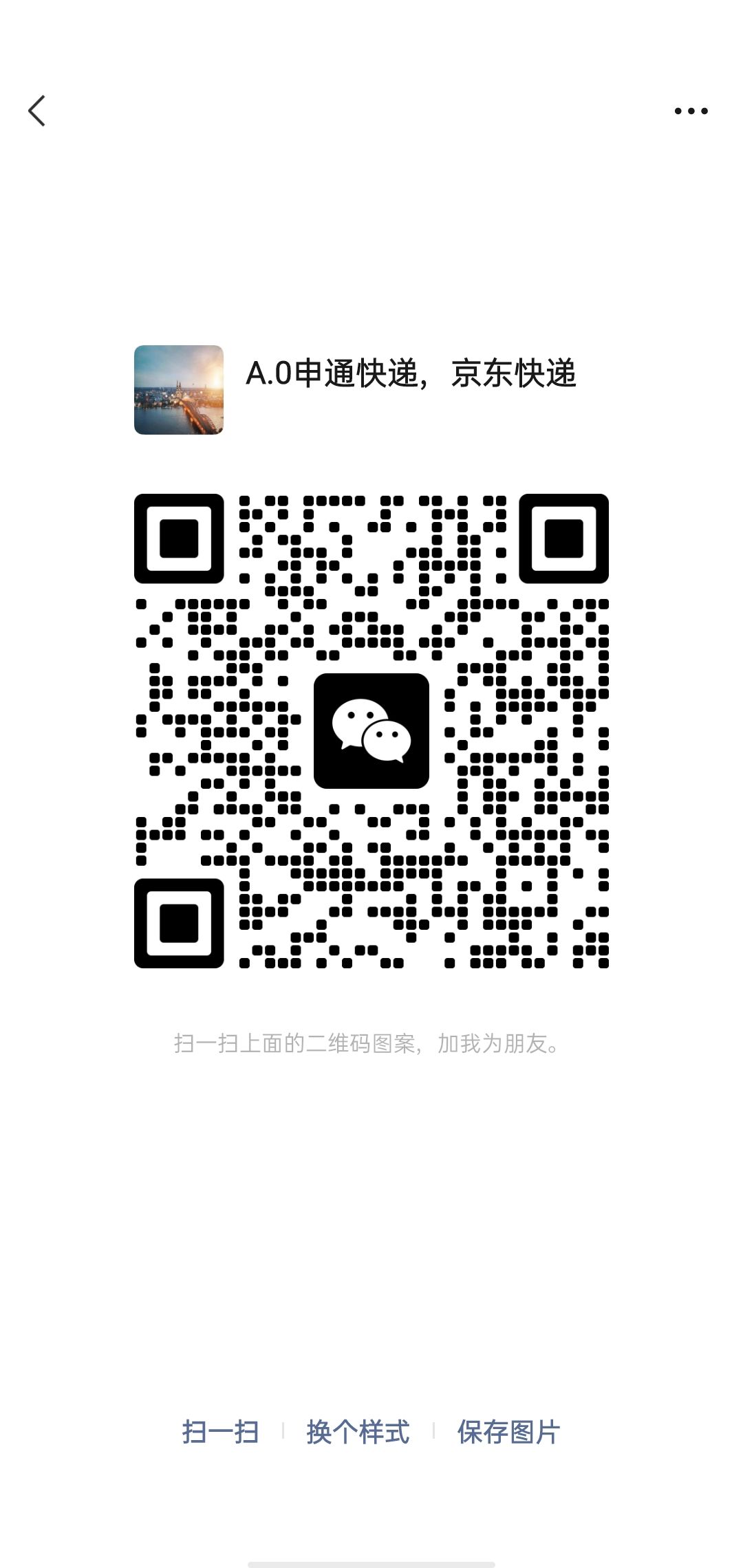
Task: Open the three-dot overflow menu
Action: pyautogui.click(x=691, y=111)
